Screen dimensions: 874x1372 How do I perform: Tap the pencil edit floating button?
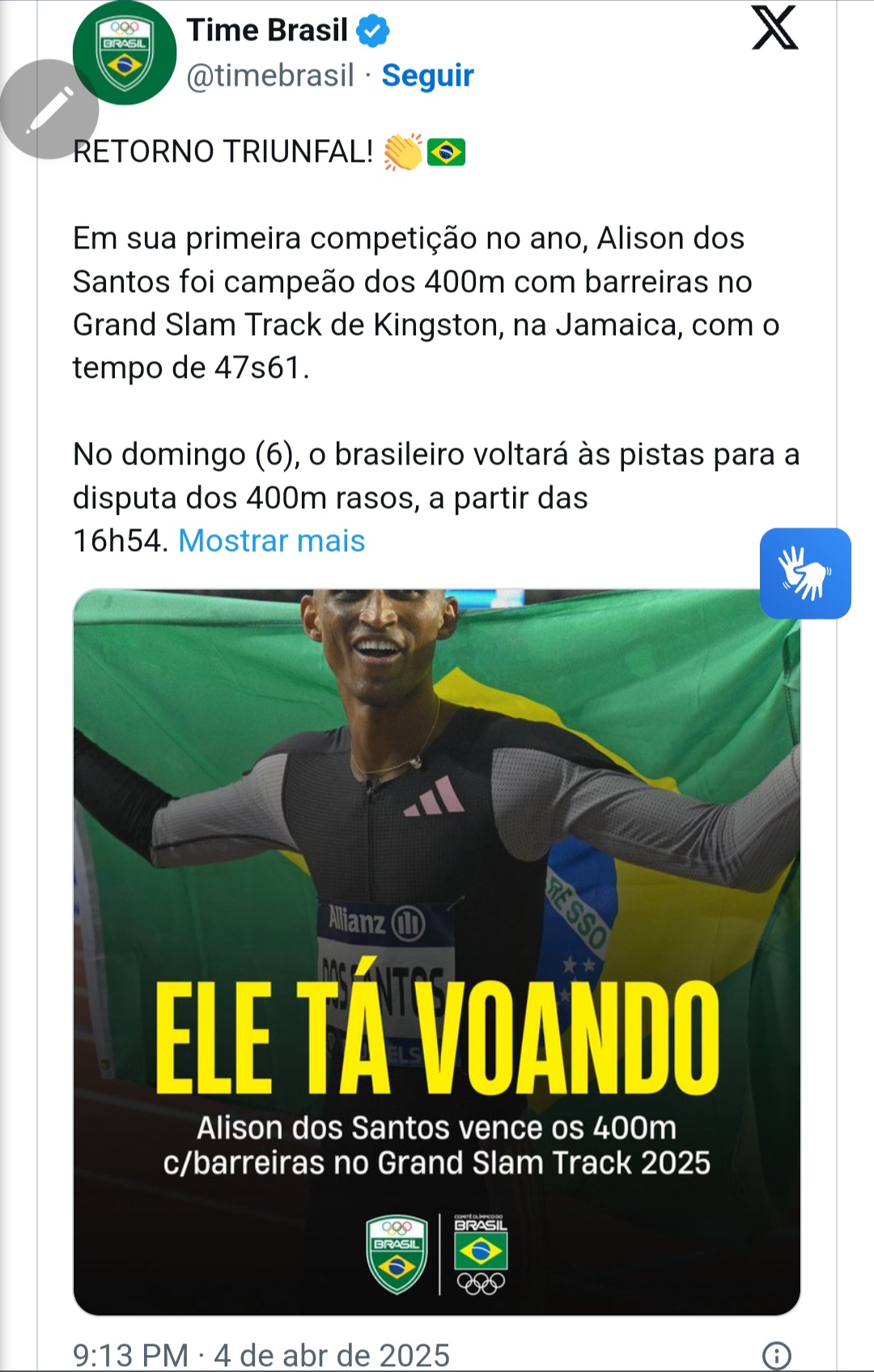[49, 109]
